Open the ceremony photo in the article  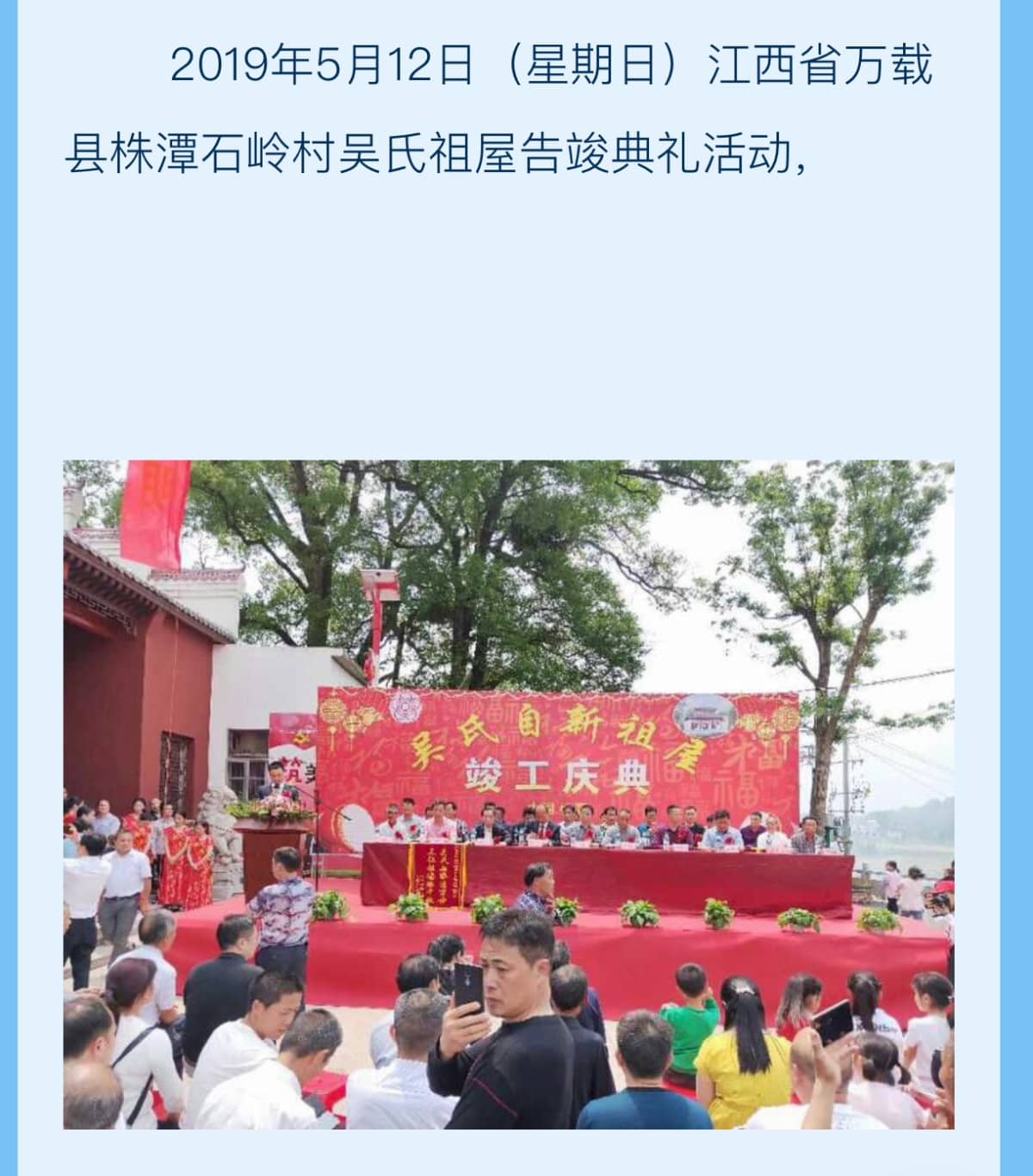point(508,794)
